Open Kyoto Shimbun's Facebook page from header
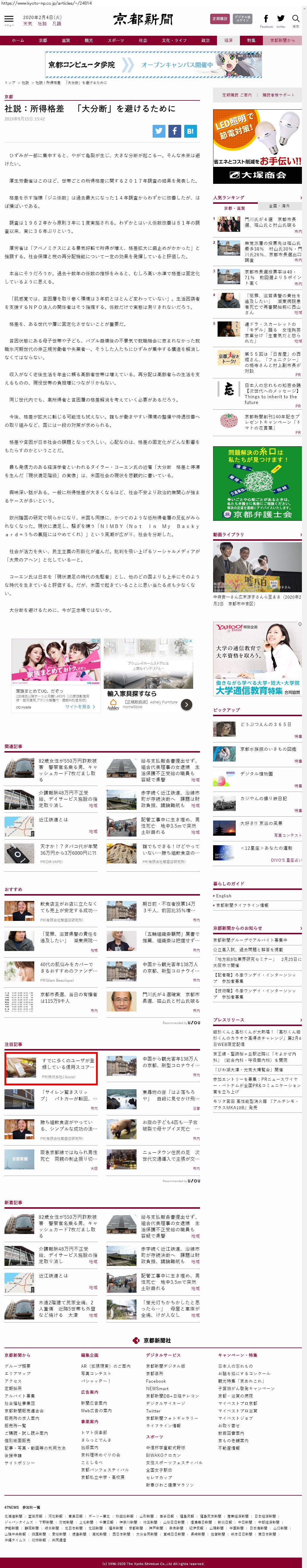The height and width of the screenshot is (1568, 307). (266, 19)
